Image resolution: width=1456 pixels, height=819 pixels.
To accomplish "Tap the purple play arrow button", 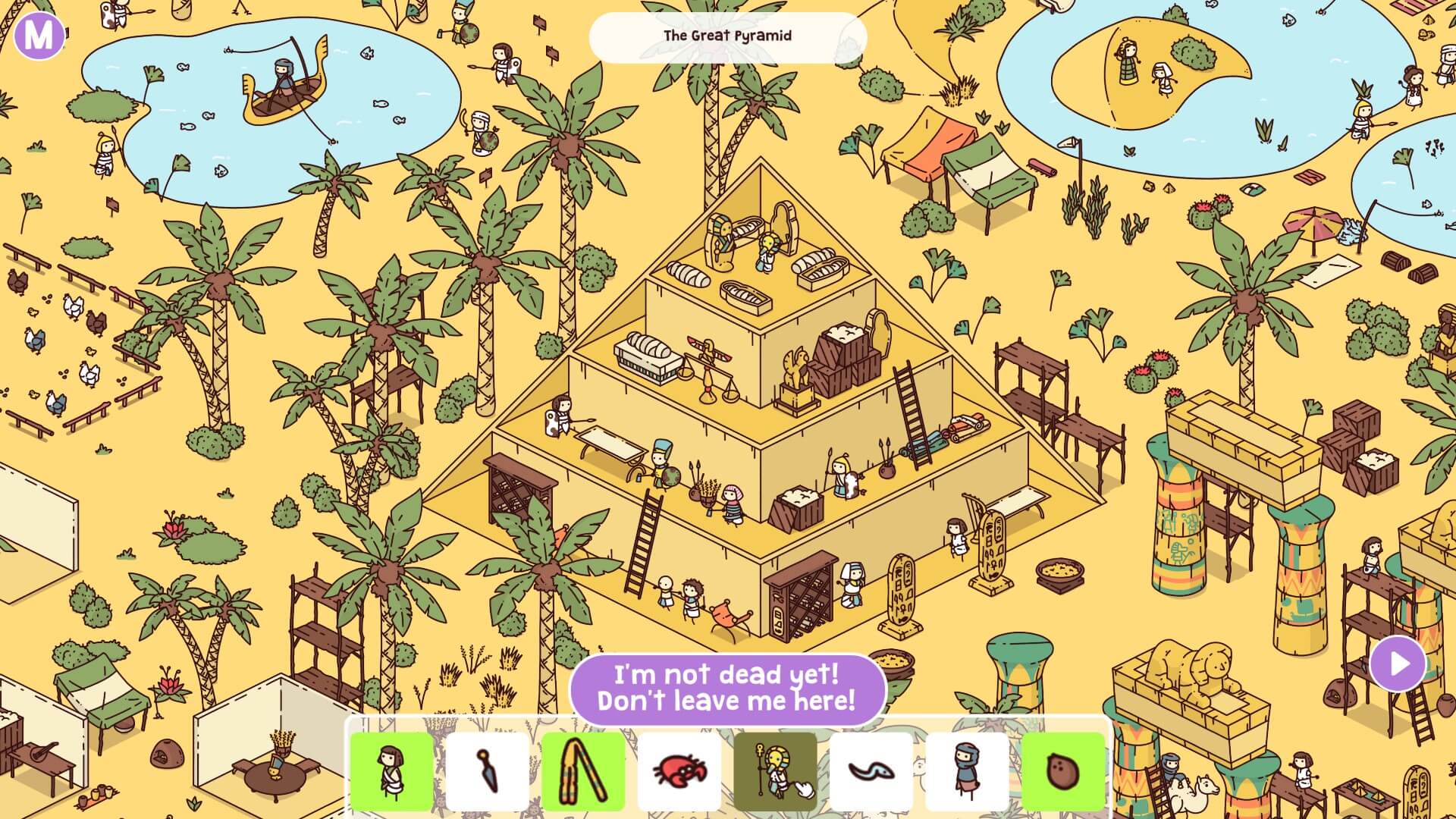I will click(1398, 664).
